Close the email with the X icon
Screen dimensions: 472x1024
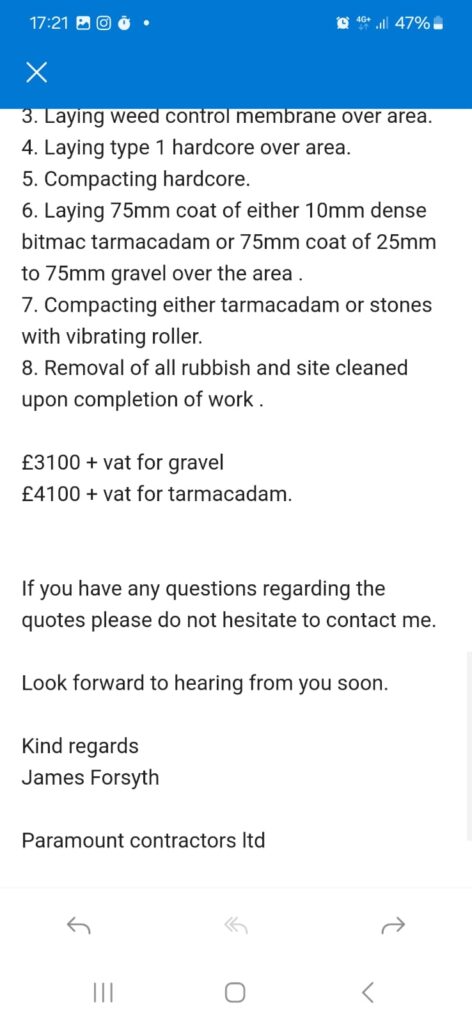[x=37, y=72]
